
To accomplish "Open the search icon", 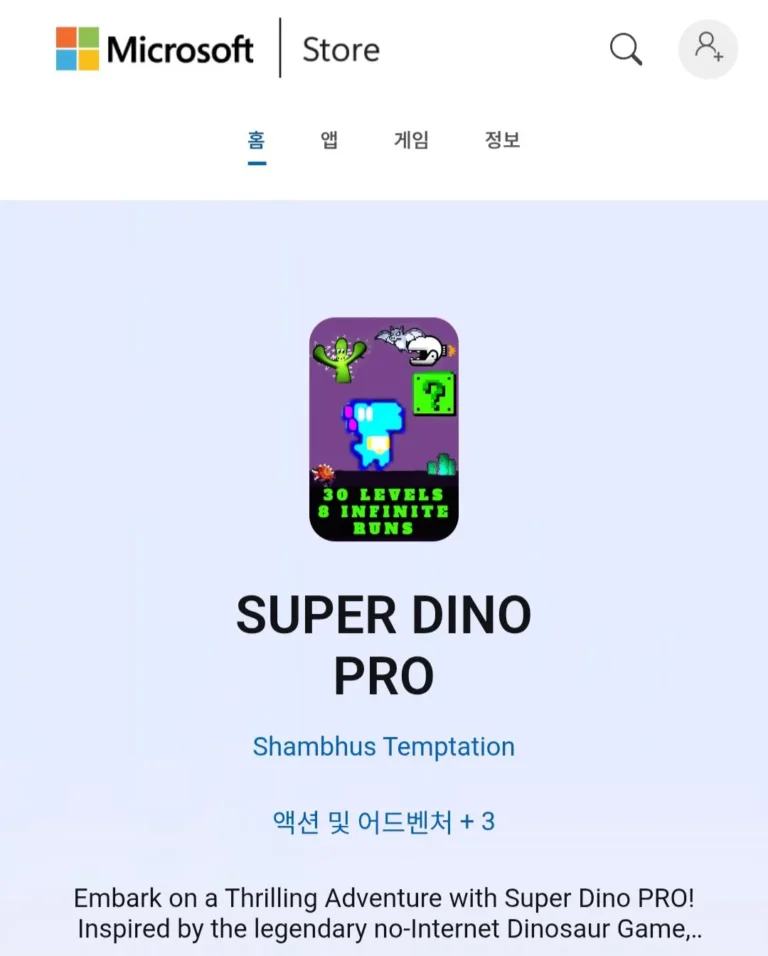I will [x=626, y=49].
